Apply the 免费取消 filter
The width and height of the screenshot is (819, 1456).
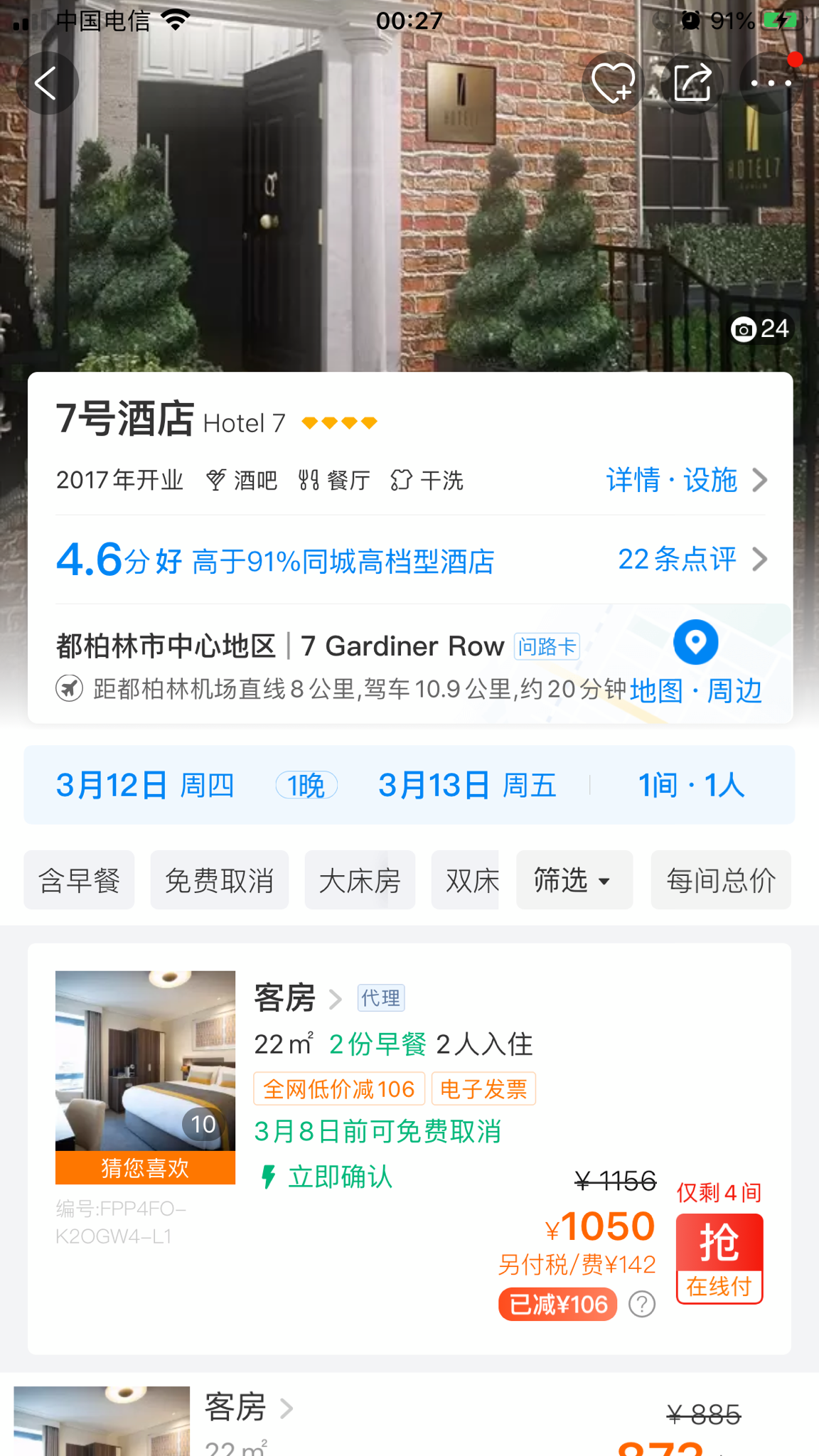tap(219, 881)
